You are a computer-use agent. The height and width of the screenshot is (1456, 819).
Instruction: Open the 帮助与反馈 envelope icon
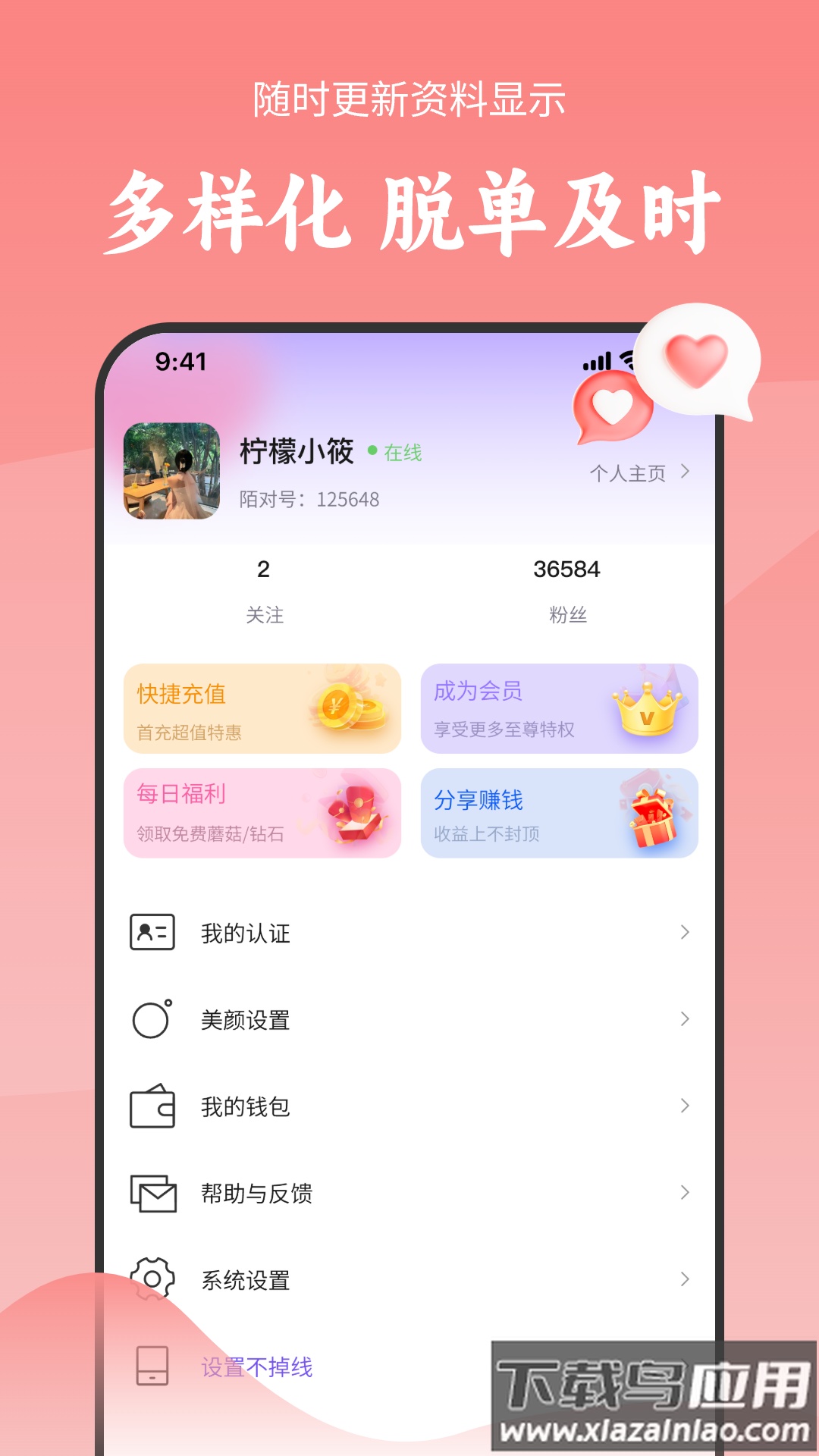152,1193
